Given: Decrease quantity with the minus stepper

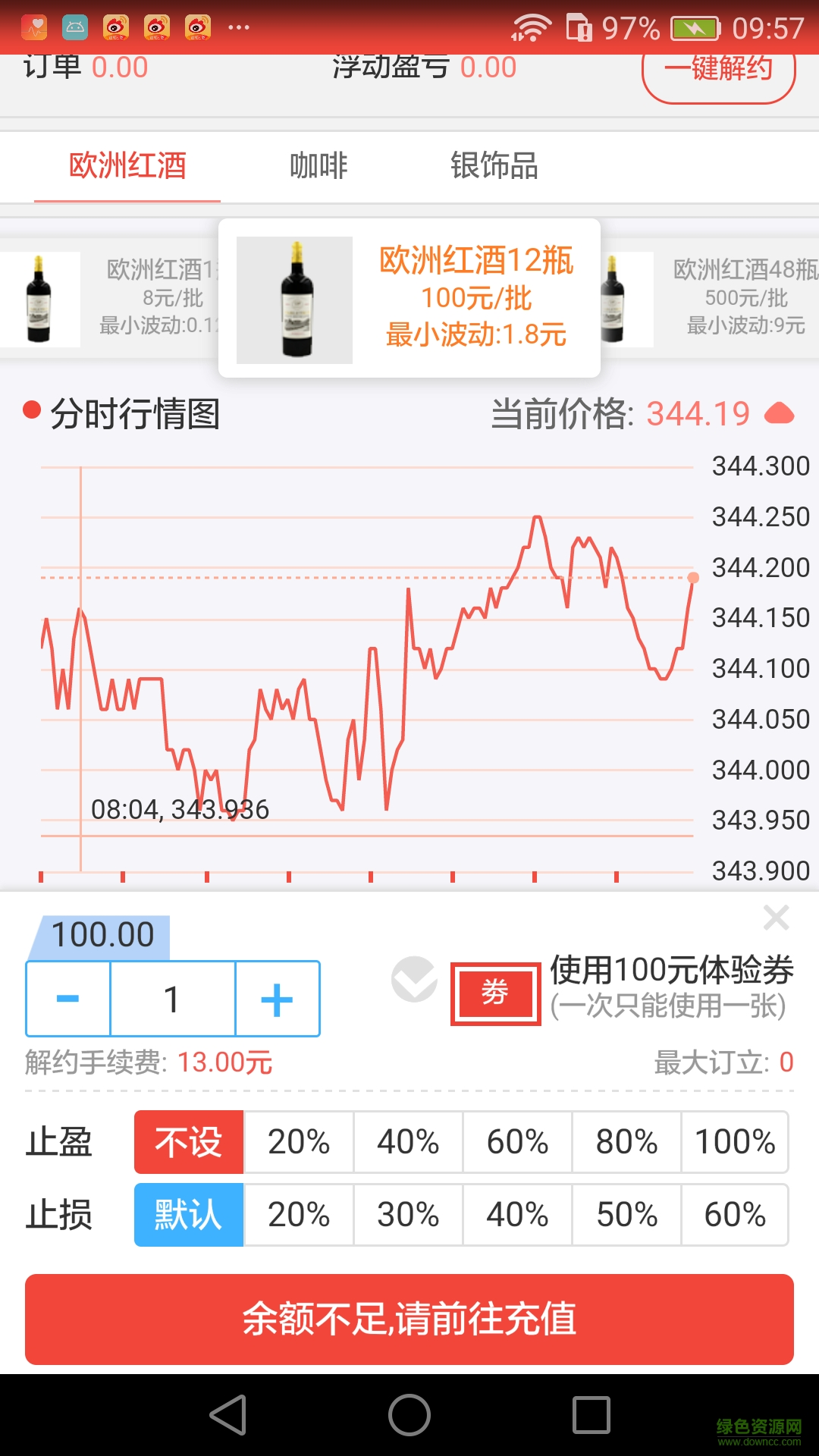Looking at the screenshot, I should point(67,999).
